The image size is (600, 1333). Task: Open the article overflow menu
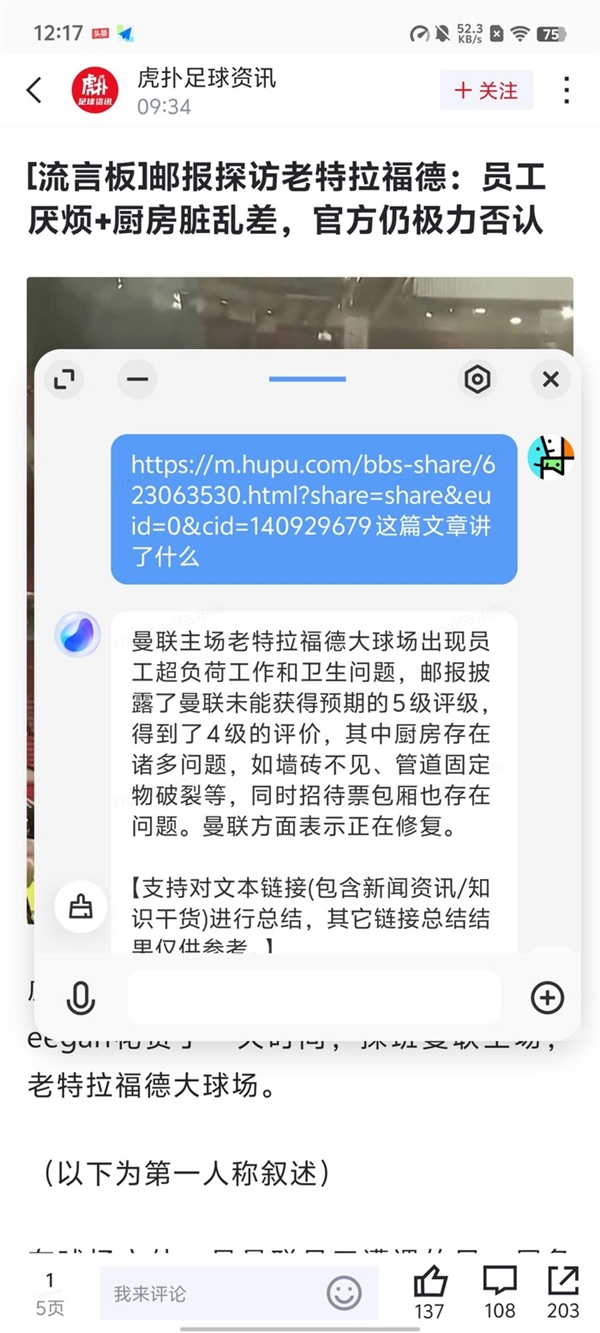pos(566,90)
